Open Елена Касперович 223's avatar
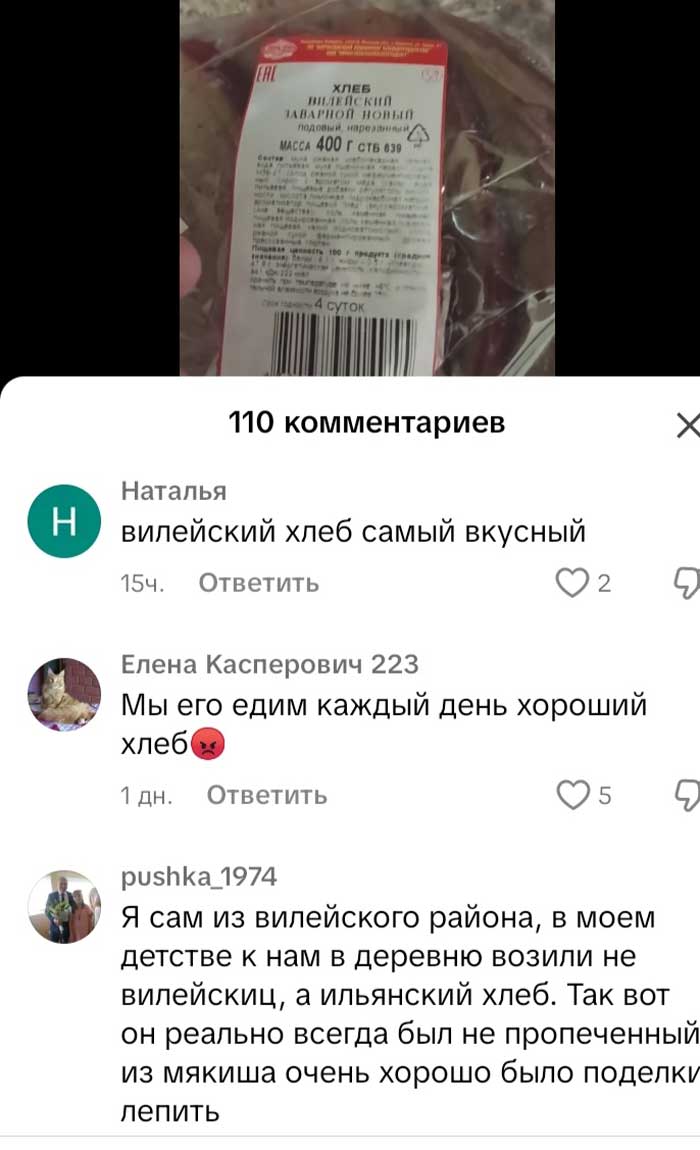This screenshot has width=700, height=1150. point(63,694)
